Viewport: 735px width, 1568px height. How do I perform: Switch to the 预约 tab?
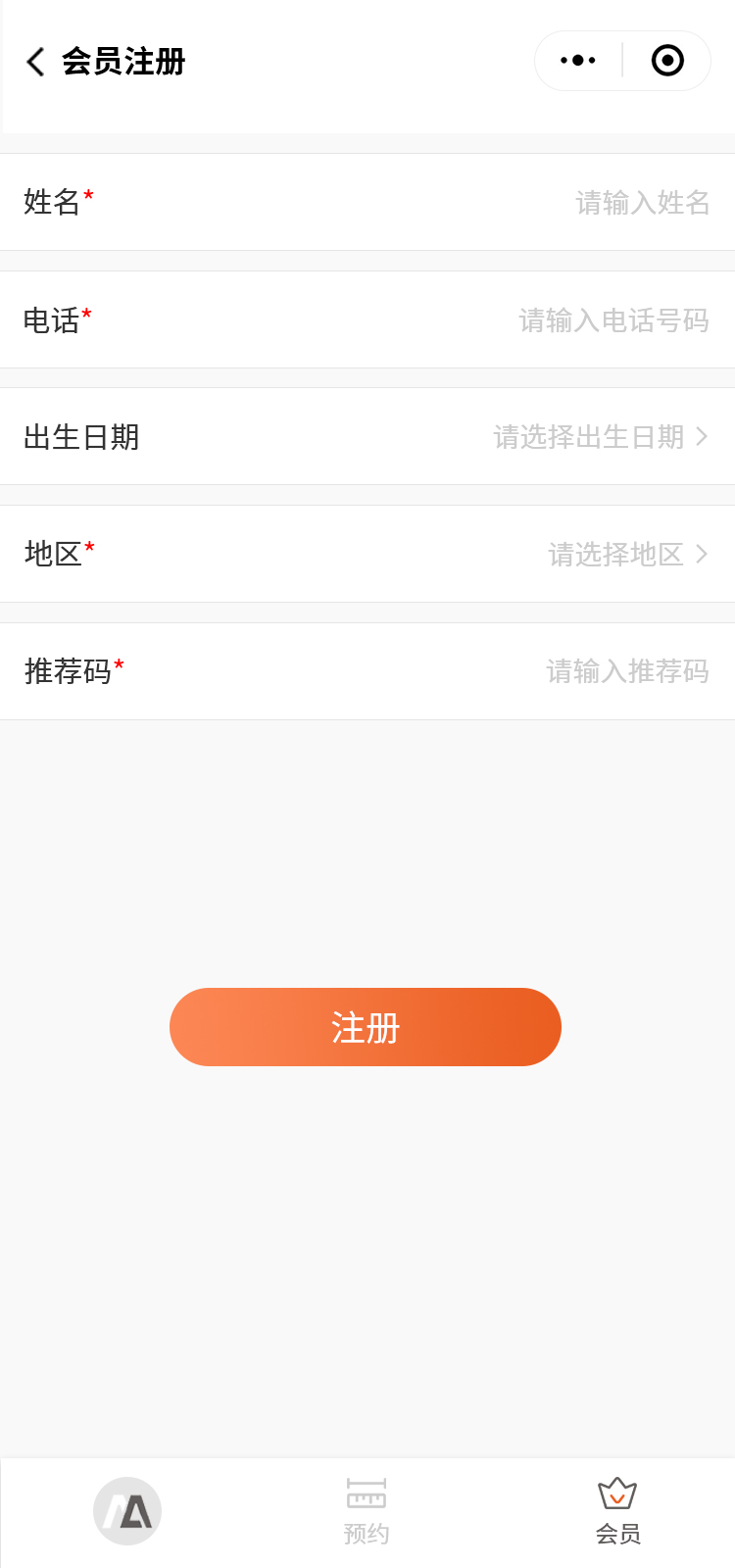click(367, 1512)
